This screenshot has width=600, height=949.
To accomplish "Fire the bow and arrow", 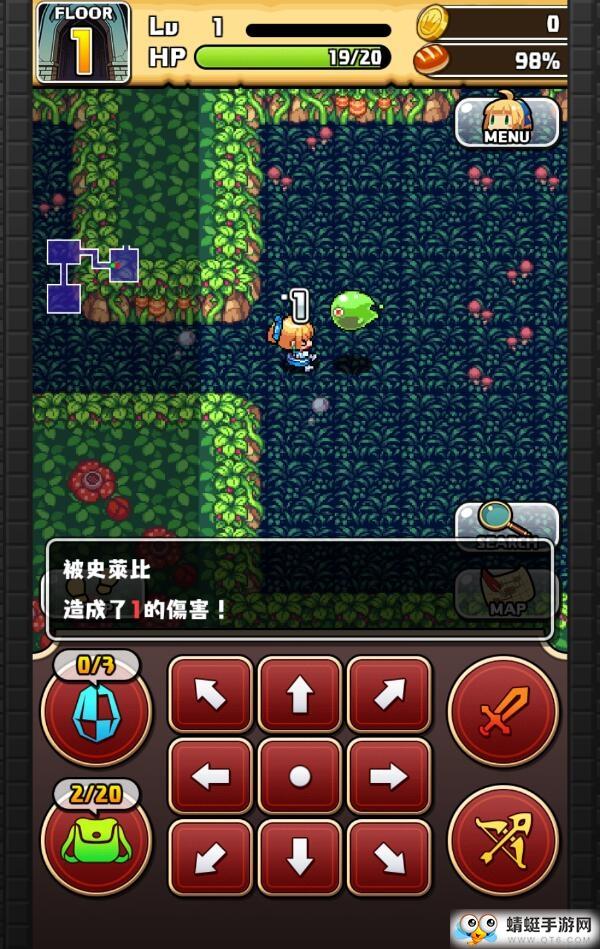I will [503, 841].
